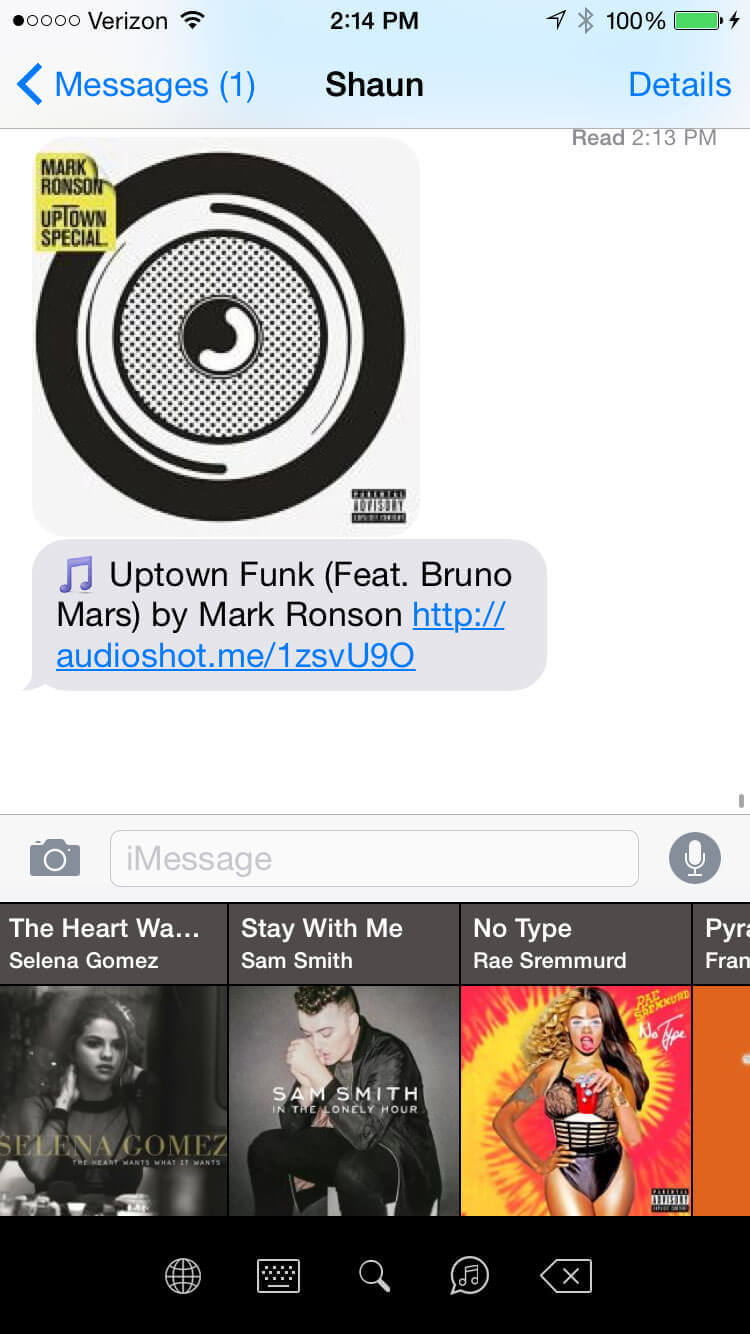Open the camera to attach a photo
Viewport: 750px width, 1334px height.
coord(55,858)
